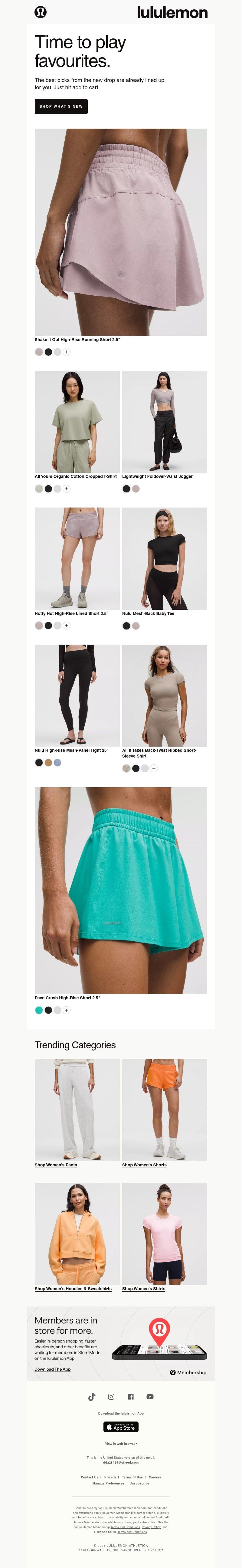Viewport: 242px width, 1568px height.
Task: View the Lightweight Foldover-Waist Jogger product
Action: pyautogui.click(x=164, y=421)
